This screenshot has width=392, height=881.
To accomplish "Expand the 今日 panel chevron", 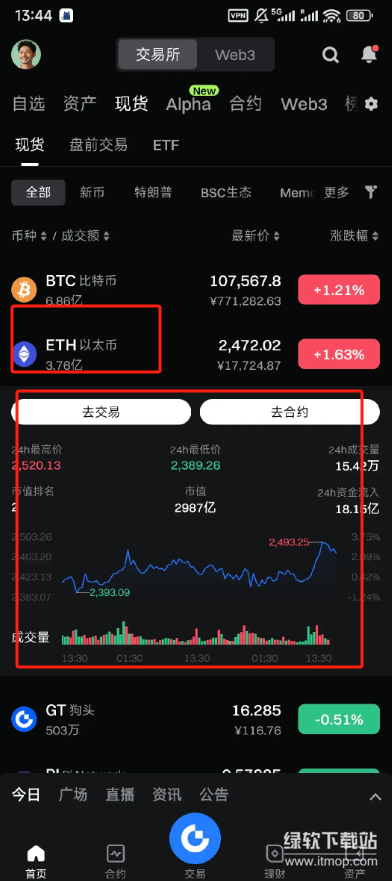I will tap(375, 796).
